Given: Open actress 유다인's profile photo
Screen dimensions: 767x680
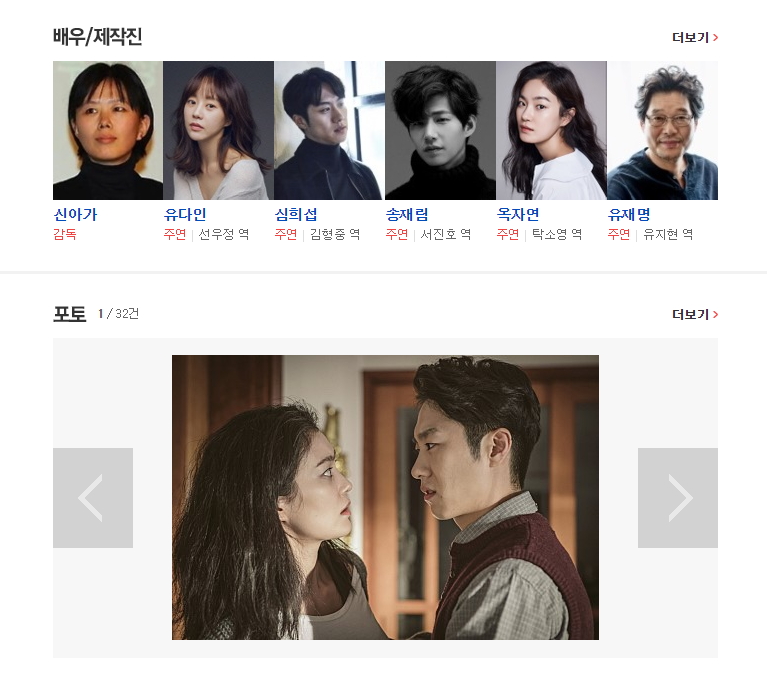Looking at the screenshot, I should click(x=218, y=131).
